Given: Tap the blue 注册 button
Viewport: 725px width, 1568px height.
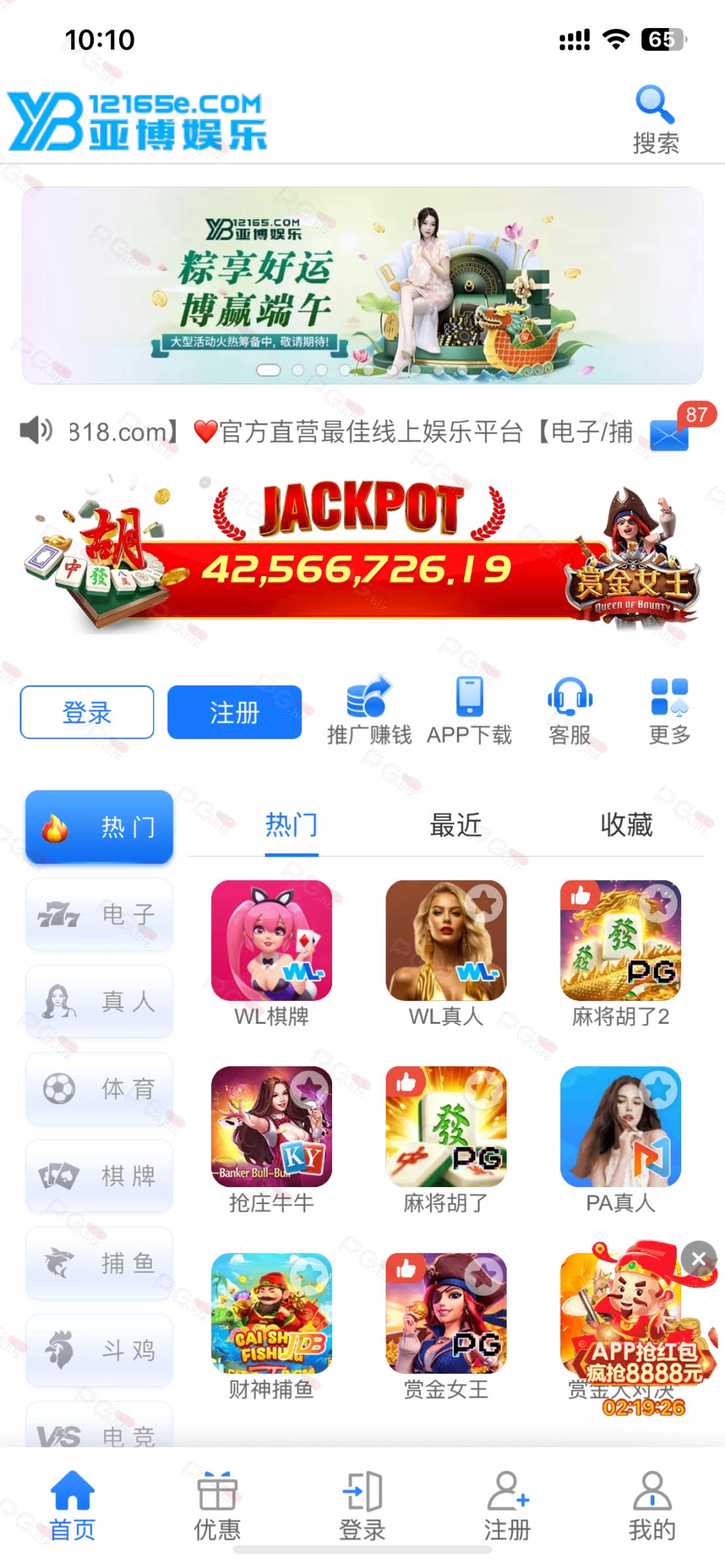Looking at the screenshot, I should [234, 712].
